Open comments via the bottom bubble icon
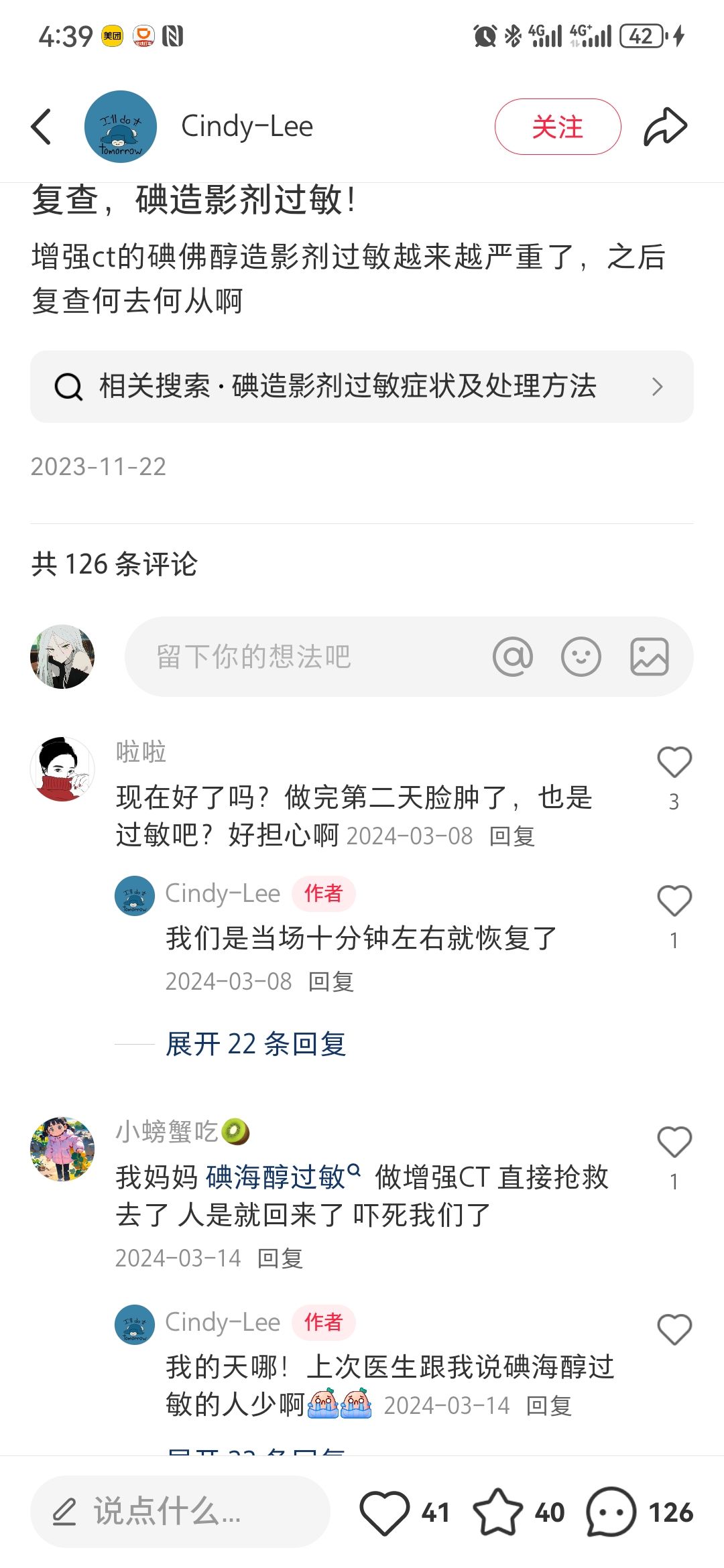 611,1512
